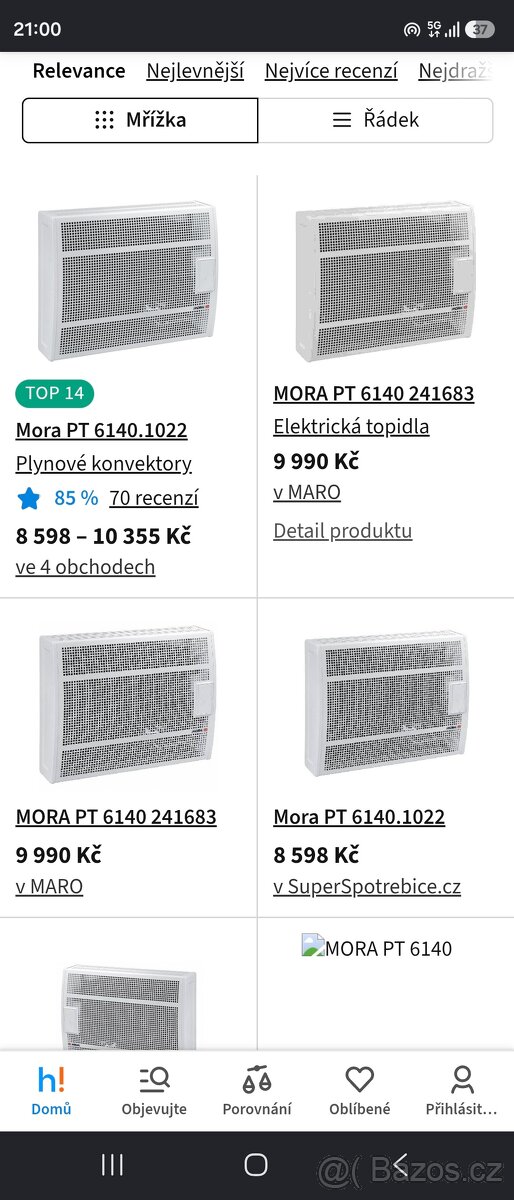Open the Plynové konvektory category link
The height and width of the screenshot is (1200, 514).
[x=104, y=464]
